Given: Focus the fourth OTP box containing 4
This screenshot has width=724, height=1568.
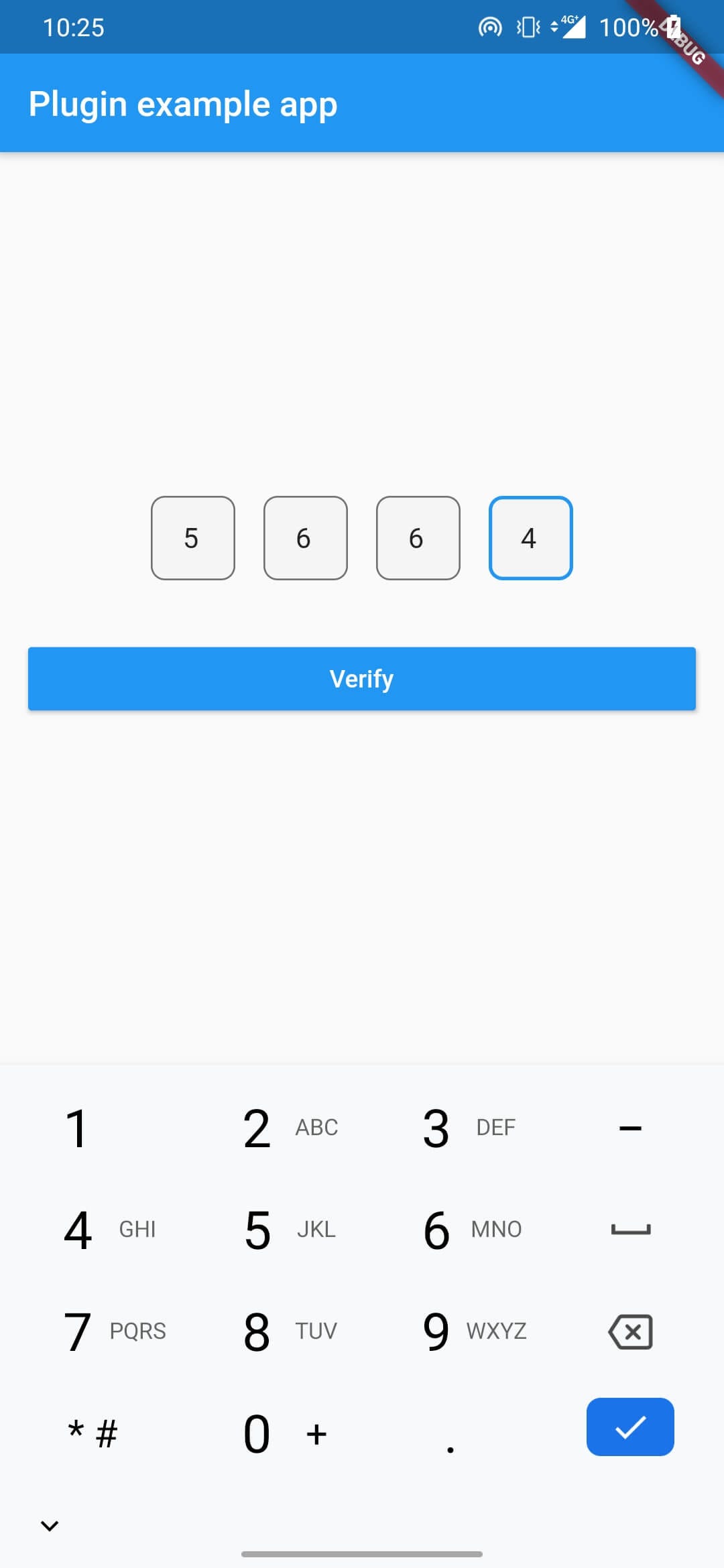Looking at the screenshot, I should coord(531,538).
